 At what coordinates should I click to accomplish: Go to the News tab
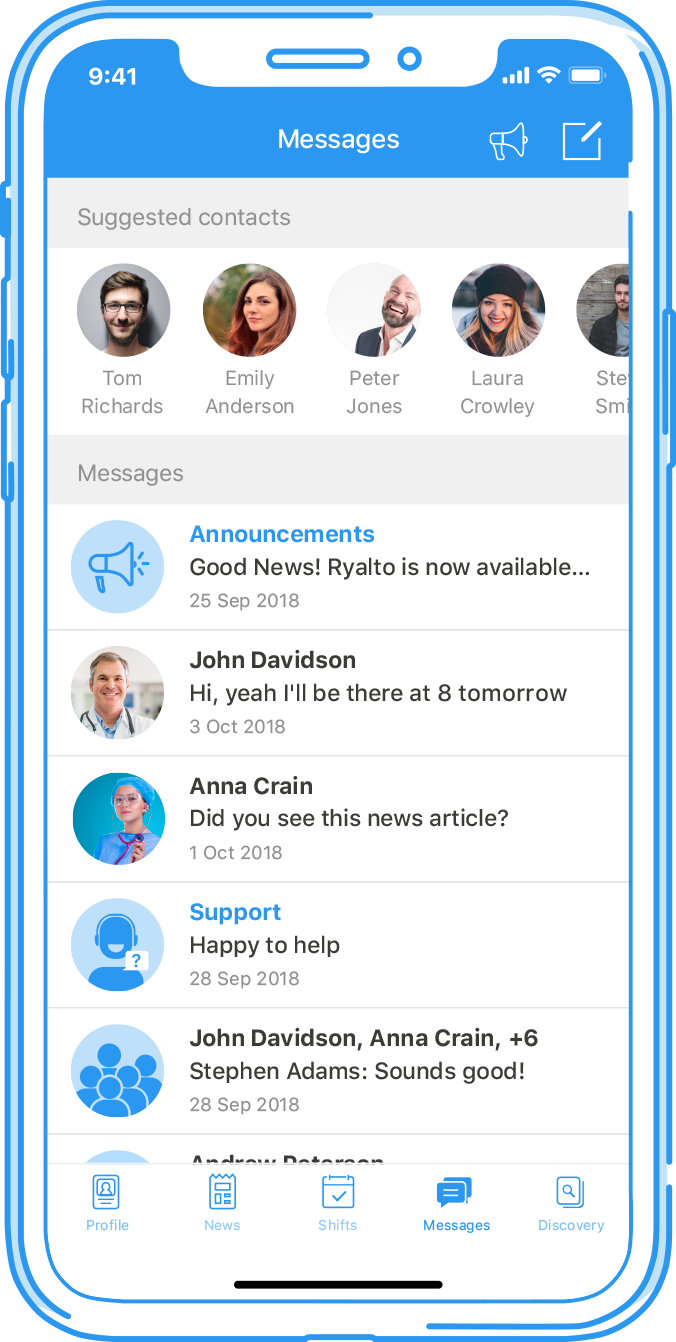(222, 1203)
